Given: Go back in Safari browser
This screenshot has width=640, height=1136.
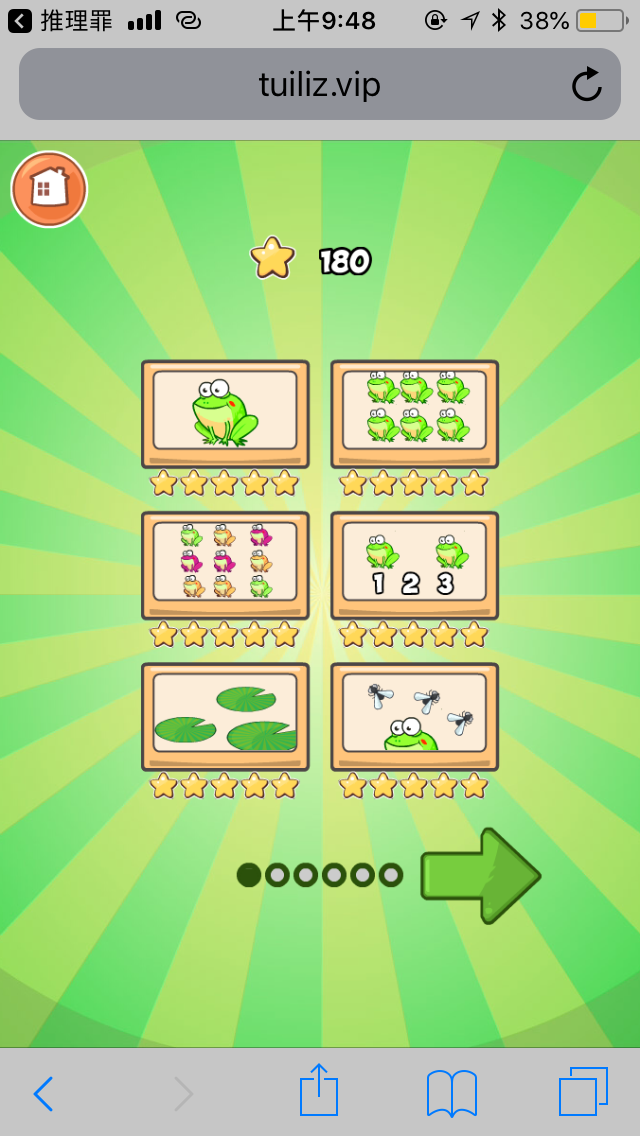Looking at the screenshot, I should click(x=43, y=1094).
